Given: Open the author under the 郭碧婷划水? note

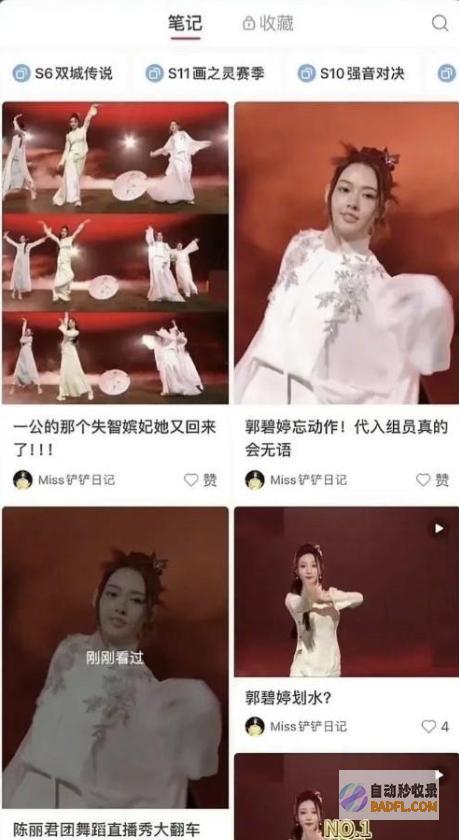Looking at the screenshot, I should pos(296,726).
